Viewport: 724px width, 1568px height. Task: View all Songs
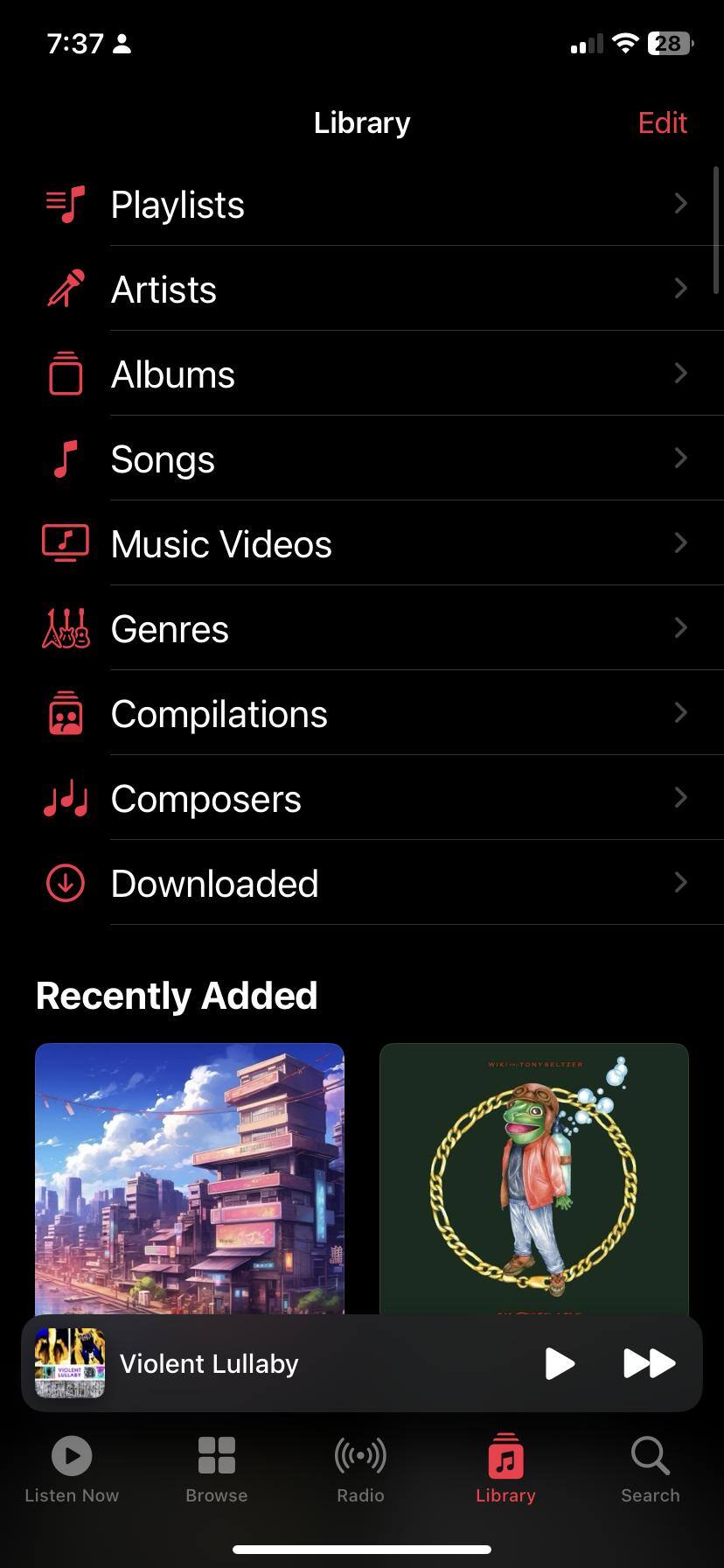[362, 459]
